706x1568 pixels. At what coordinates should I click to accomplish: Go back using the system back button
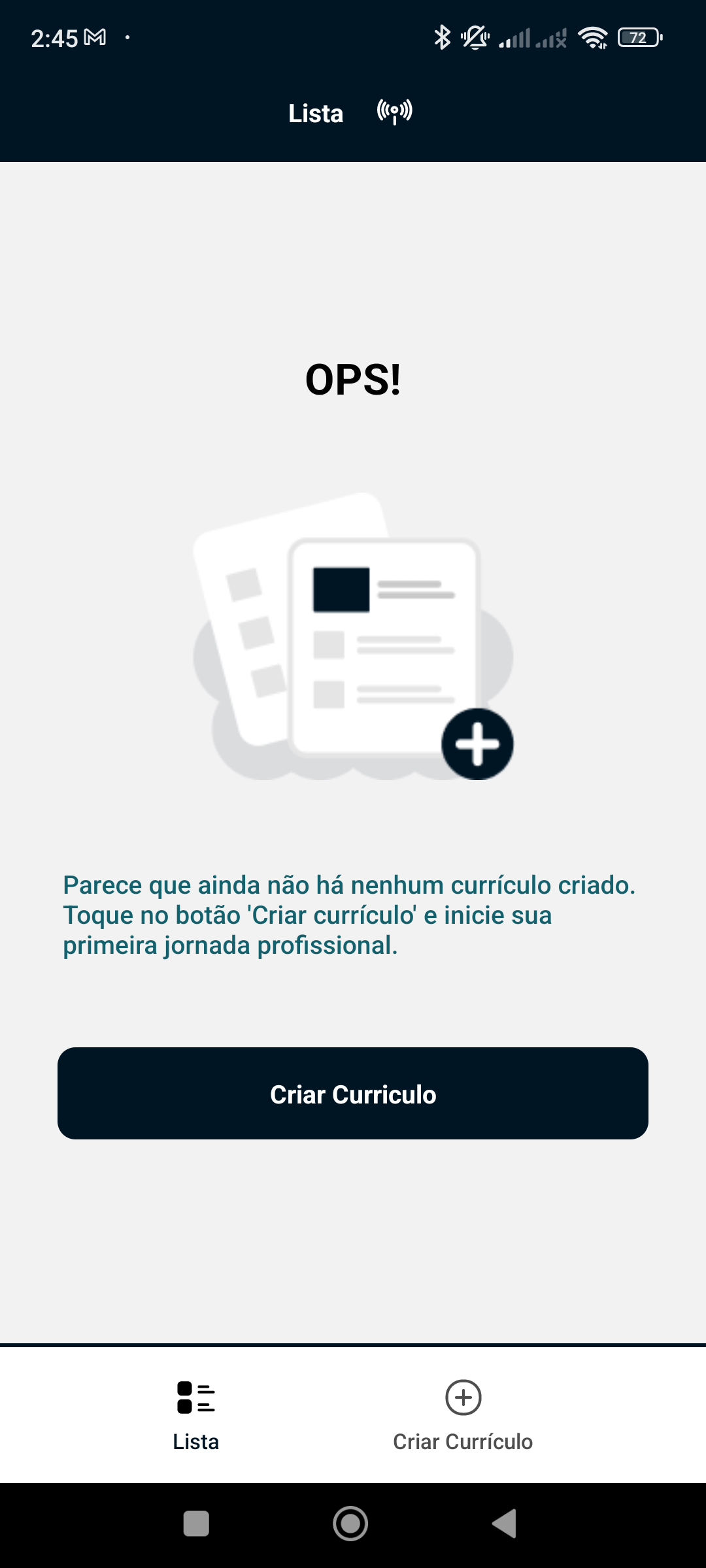(x=505, y=1524)
